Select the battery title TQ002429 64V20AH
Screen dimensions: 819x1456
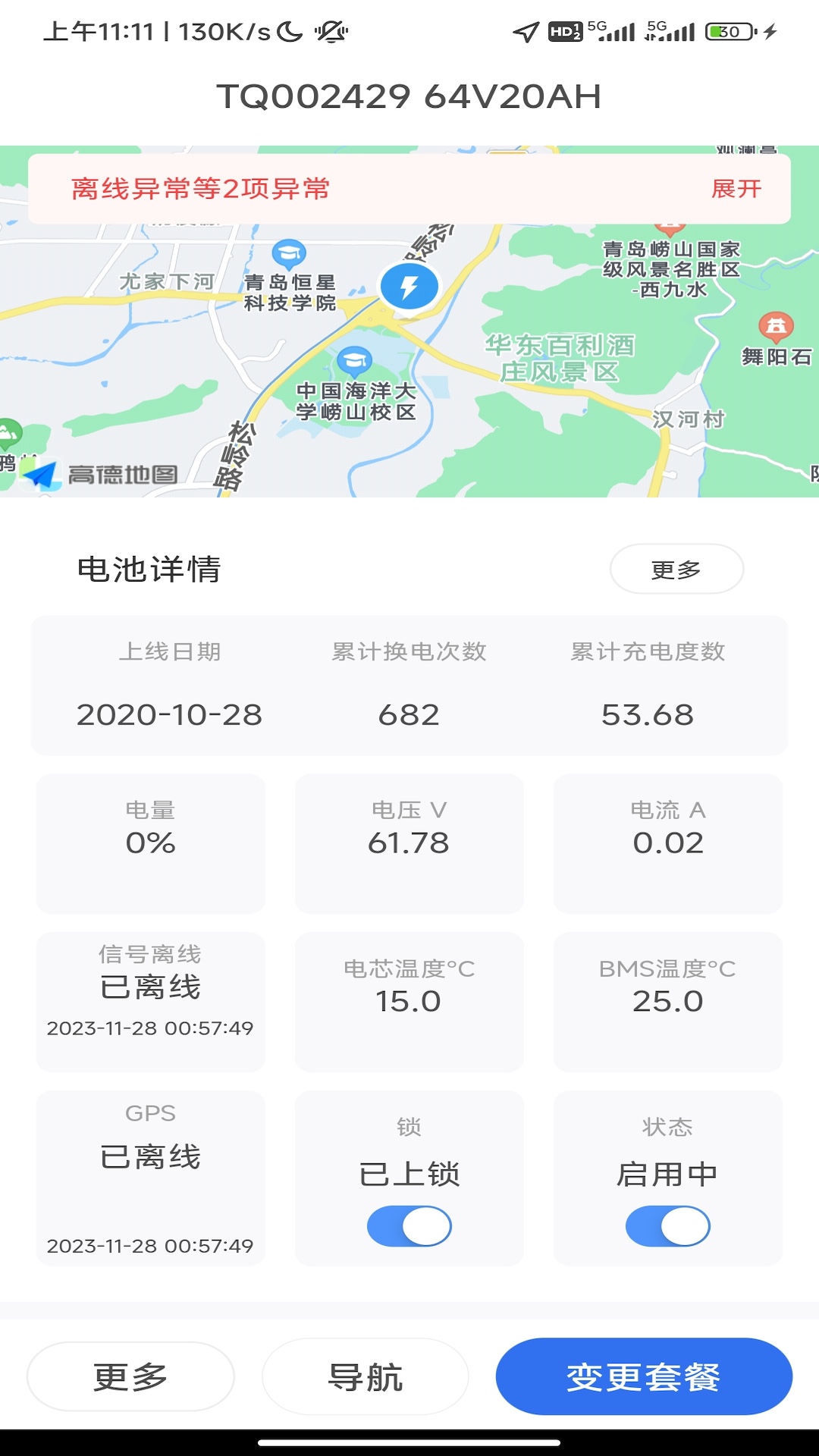point(409,96)
